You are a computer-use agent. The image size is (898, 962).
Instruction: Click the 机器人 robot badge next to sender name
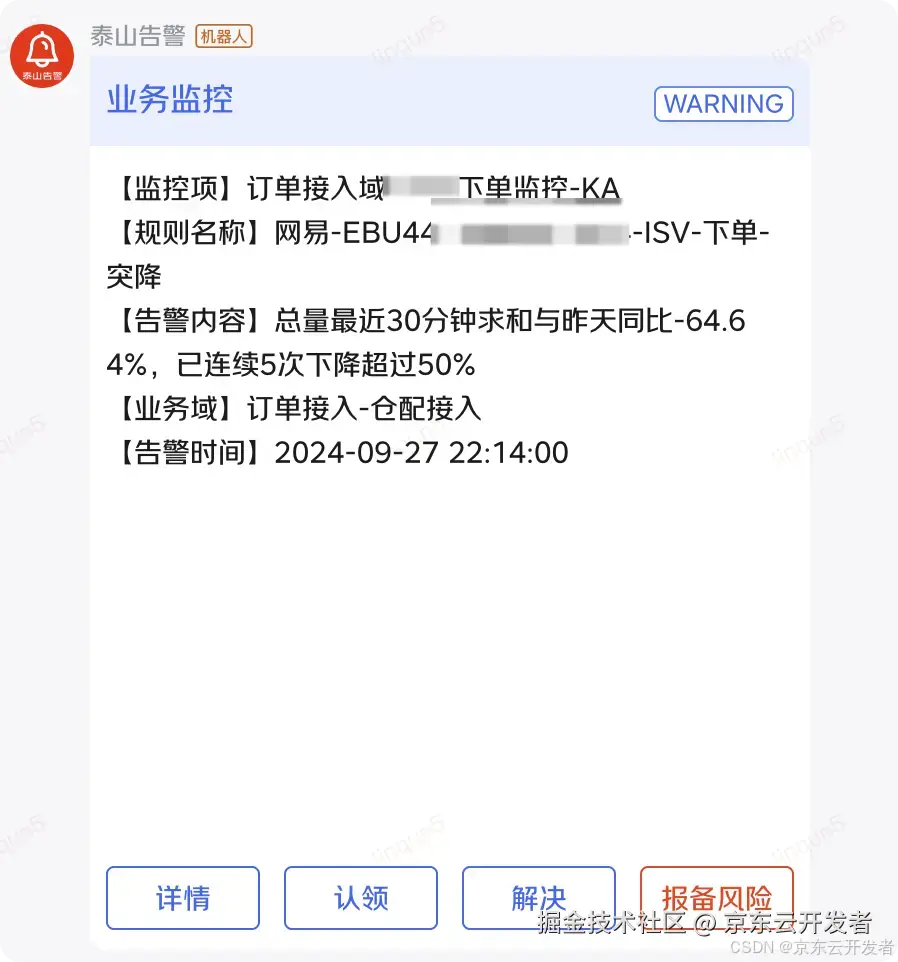(223, 36)
